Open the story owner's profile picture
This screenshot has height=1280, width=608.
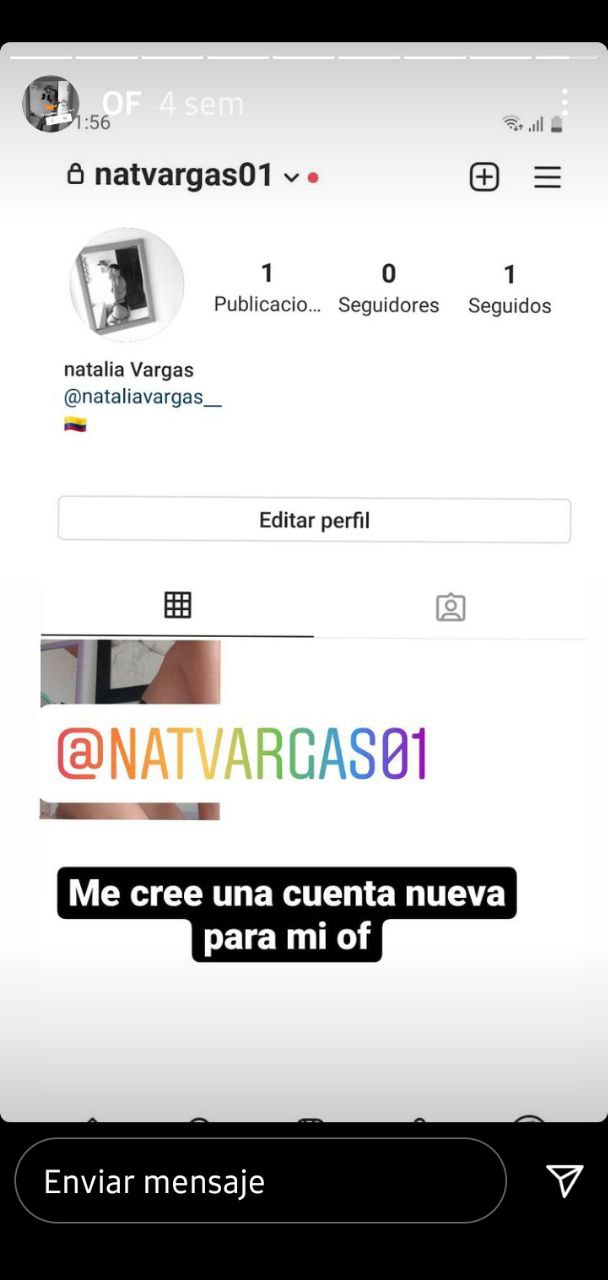(50, 103)
